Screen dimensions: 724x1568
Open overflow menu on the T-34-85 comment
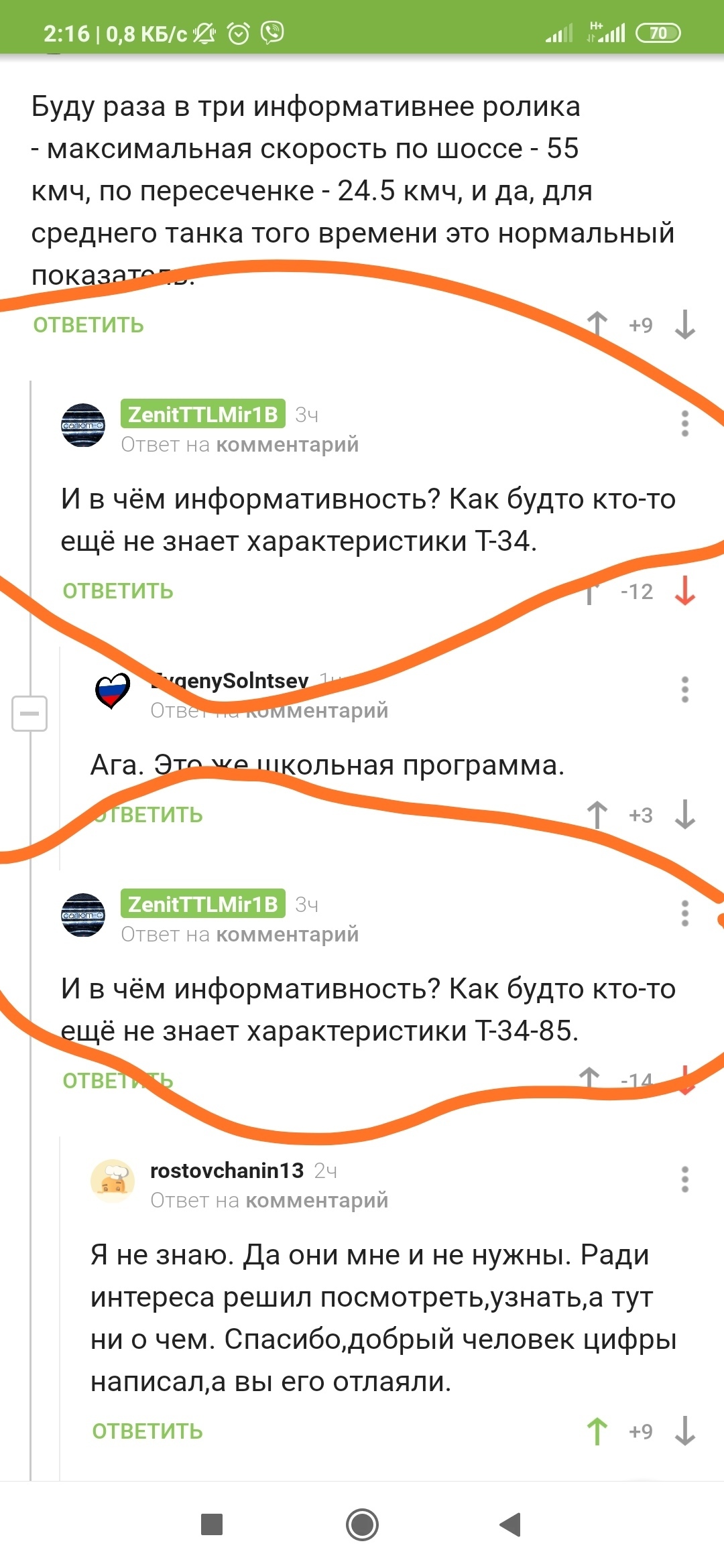pos(684,913)
